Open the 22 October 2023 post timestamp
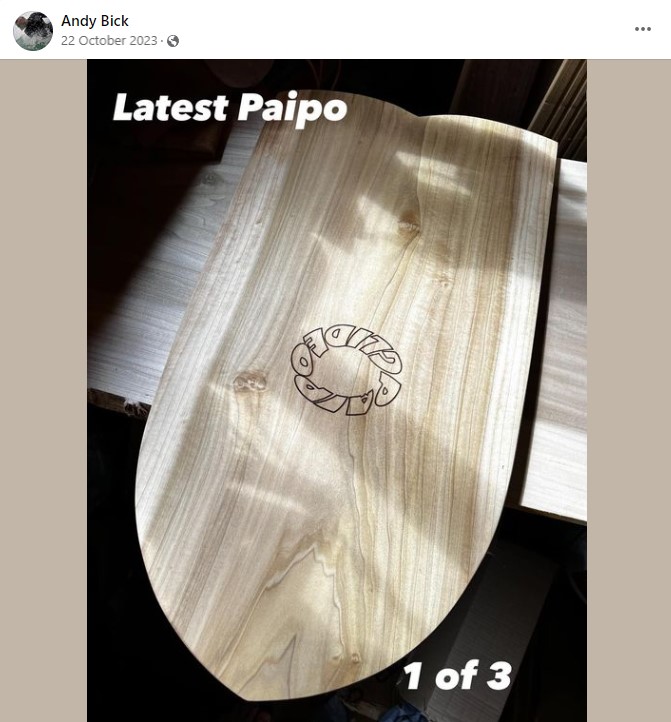Image resolution: width=671 pixels, height=722 pixels. click(110, 41)
